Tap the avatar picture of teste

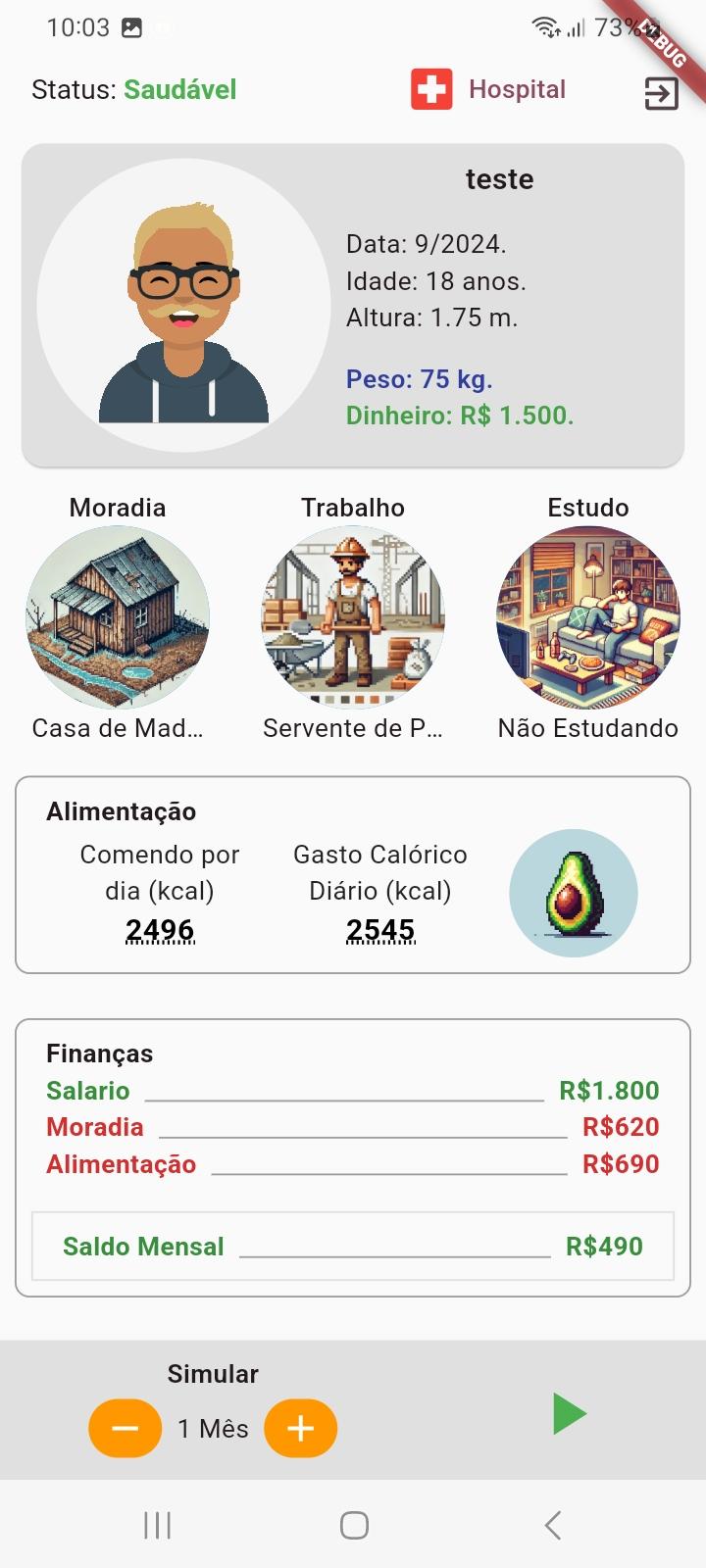(183, 306)
